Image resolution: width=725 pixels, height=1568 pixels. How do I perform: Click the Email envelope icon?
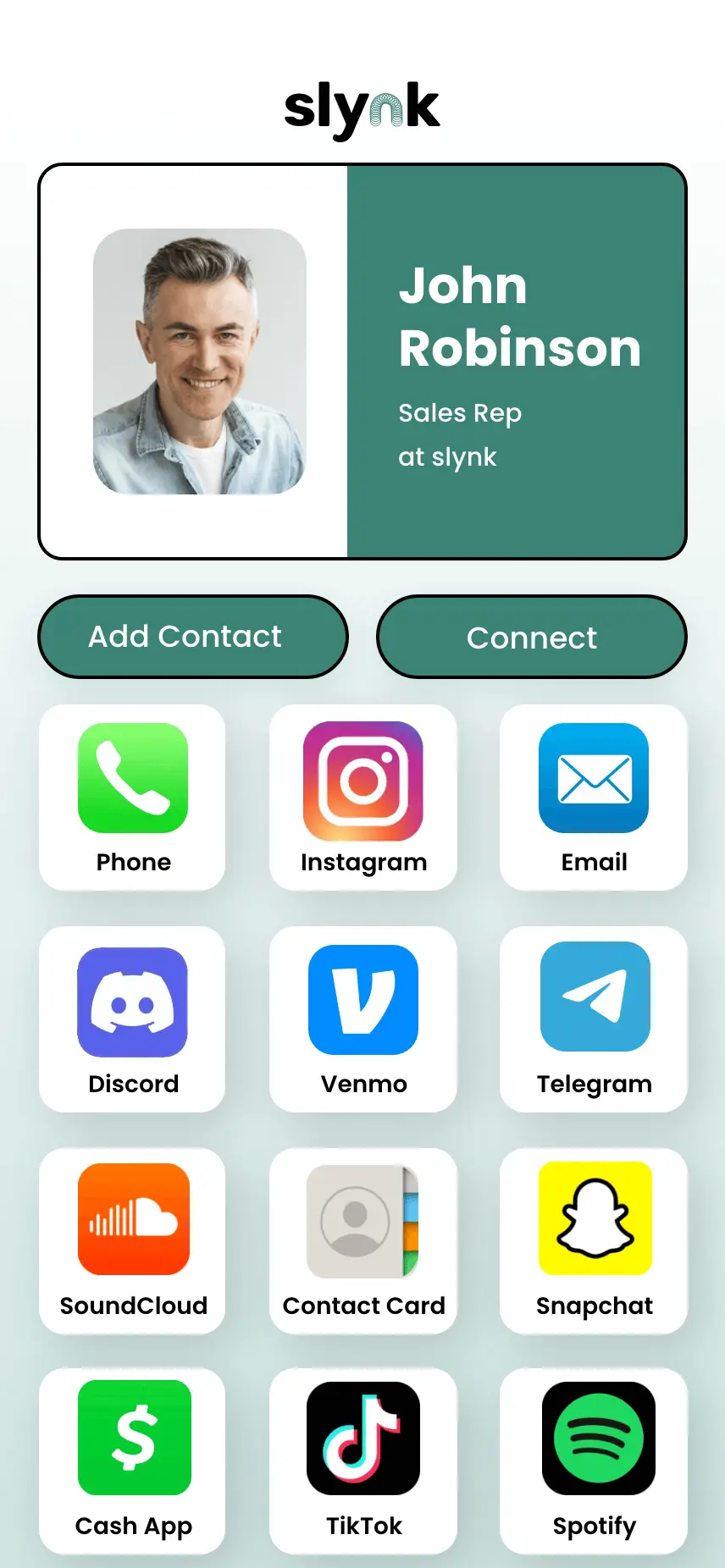coord(593,777)
